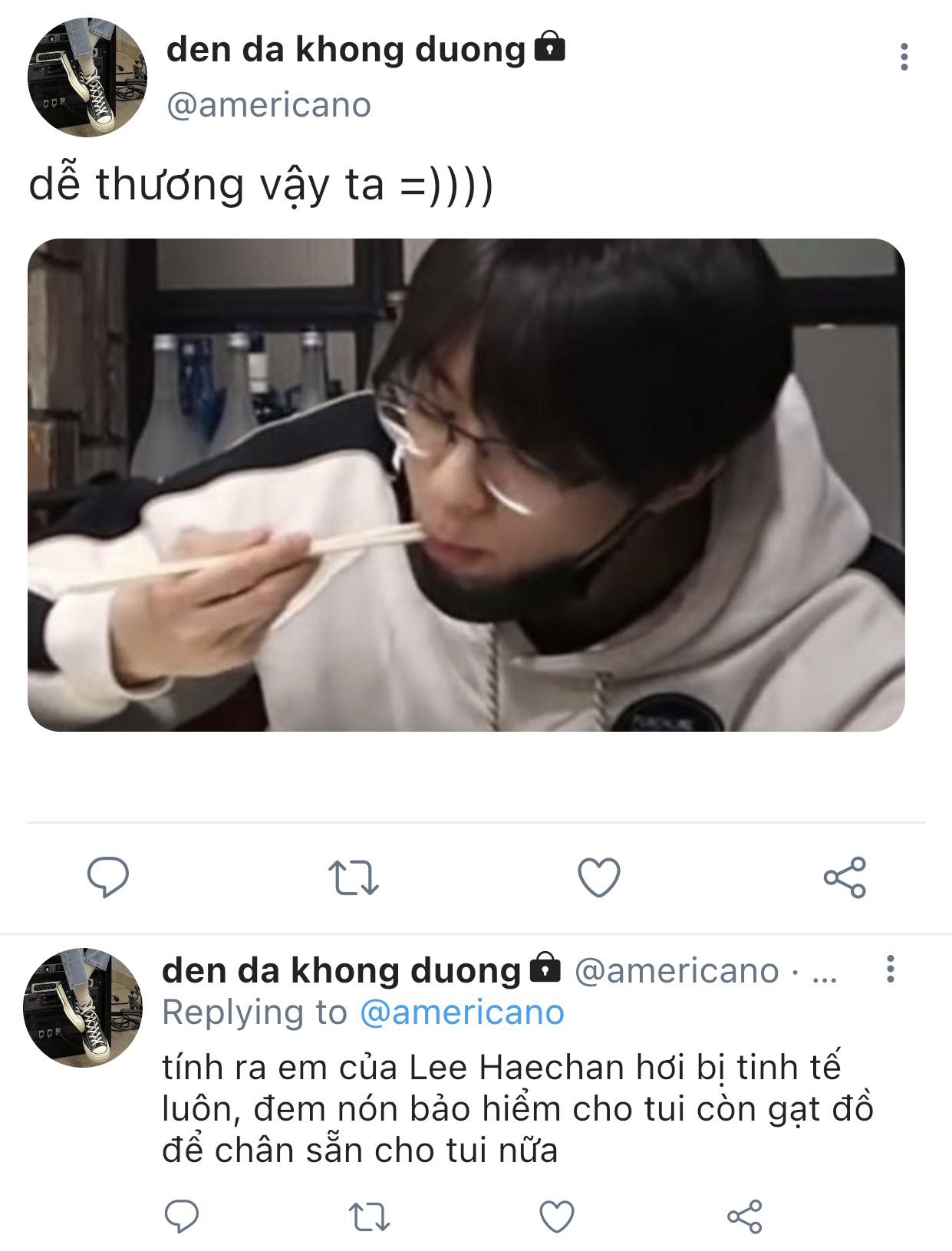Viewport: 952px width, 1251px height.
Task: Open the @americano link in Replying to
Action: click(462, 1012)
